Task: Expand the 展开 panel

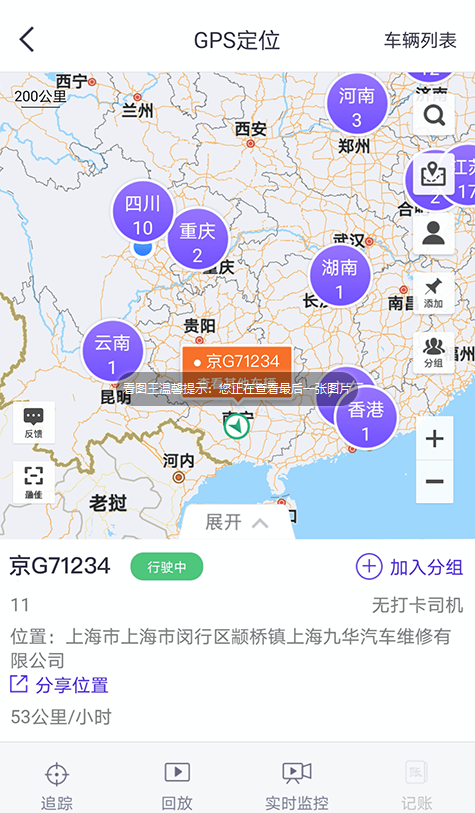Action: coord(237,522)
